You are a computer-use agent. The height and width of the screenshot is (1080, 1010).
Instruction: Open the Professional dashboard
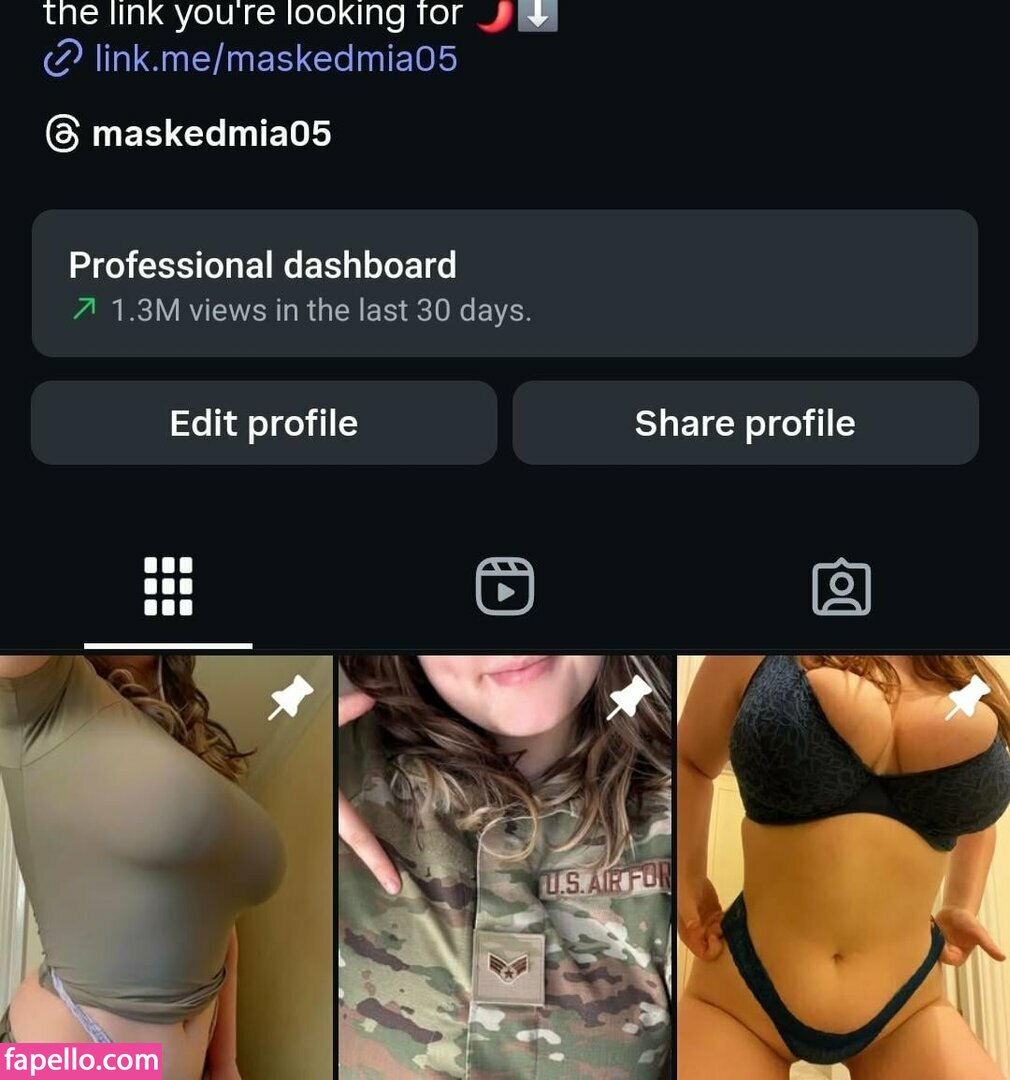pyautogui.click(x=504, y=283)
